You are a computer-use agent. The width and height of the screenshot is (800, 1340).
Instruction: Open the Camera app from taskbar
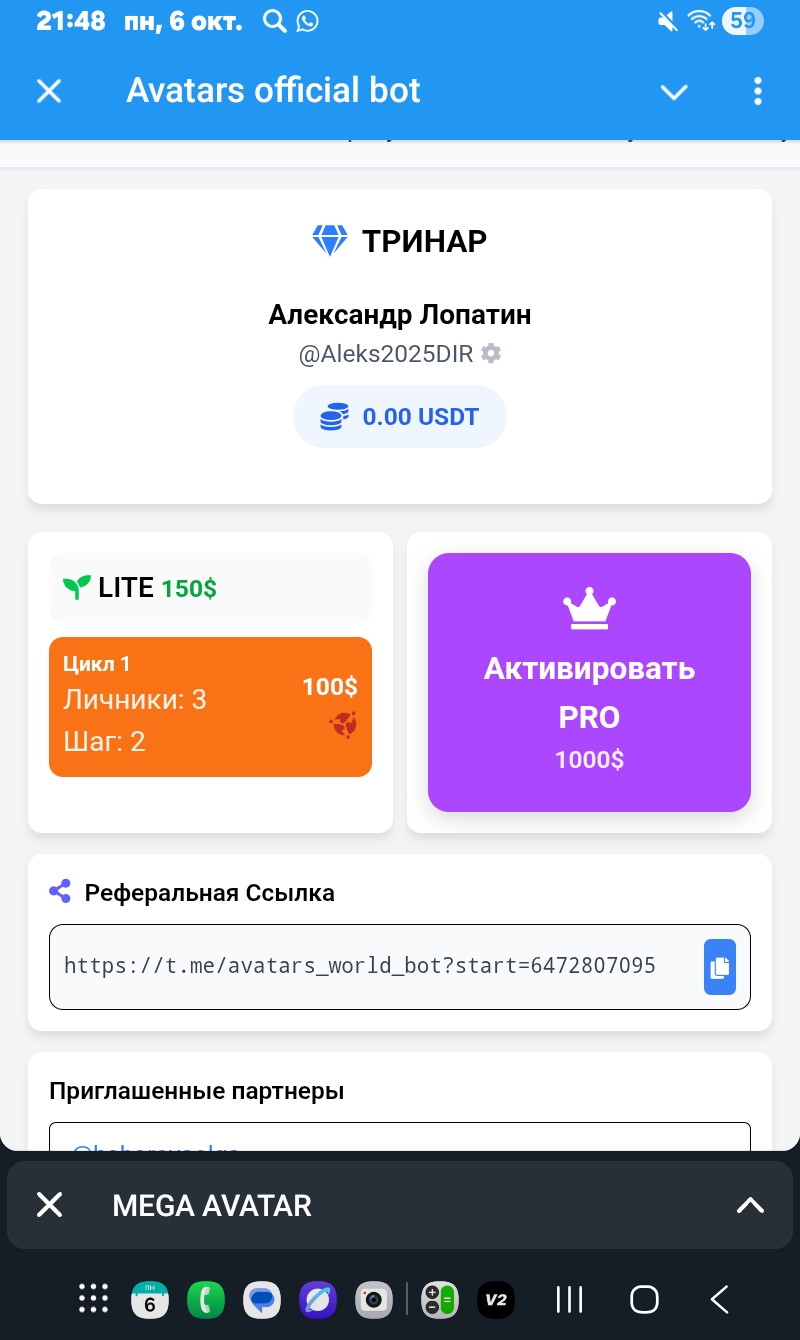point(374,1300)
